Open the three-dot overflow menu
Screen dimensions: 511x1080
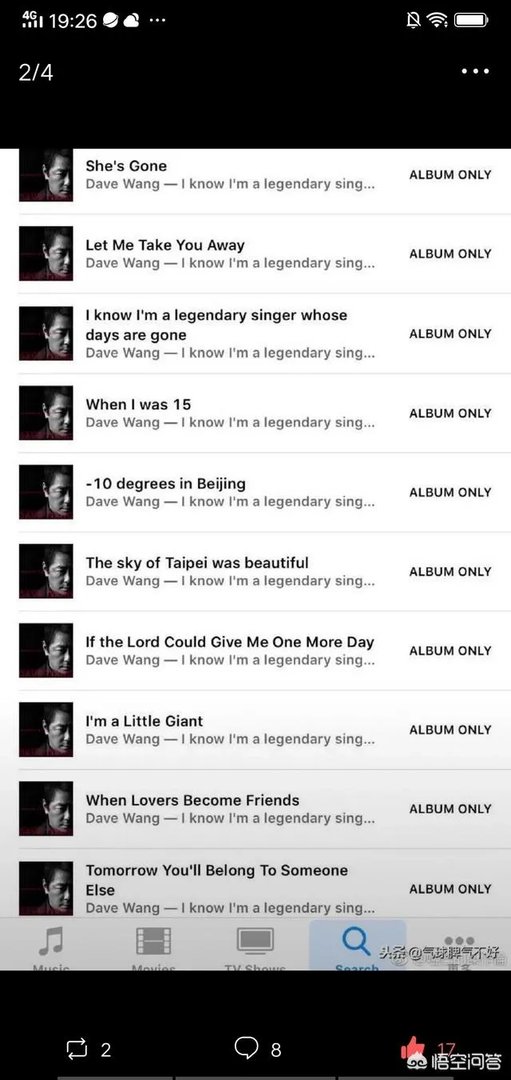click(x=475, y=71)
